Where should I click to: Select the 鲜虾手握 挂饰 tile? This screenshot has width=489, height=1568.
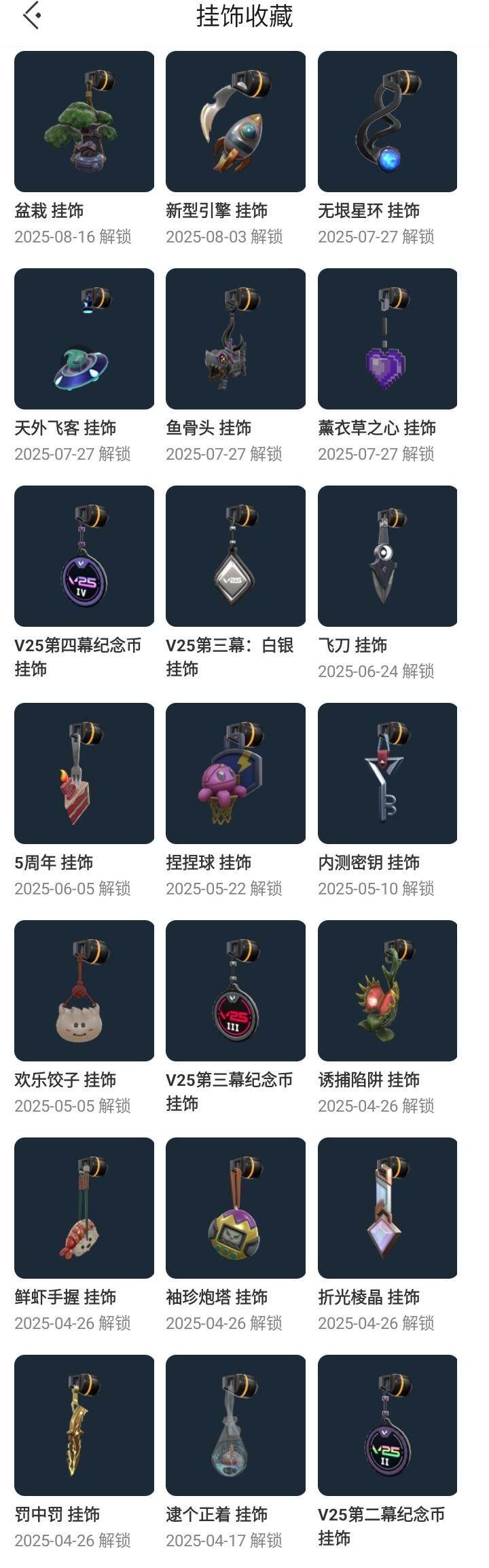(84, 1208)
